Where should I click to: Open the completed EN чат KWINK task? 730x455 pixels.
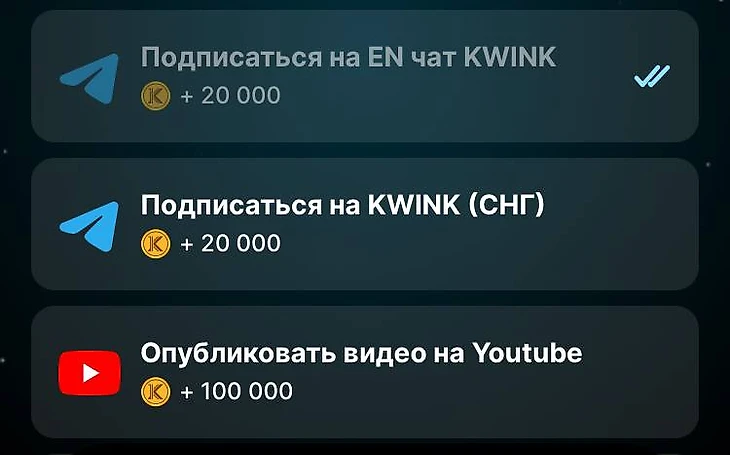[364, 76]
